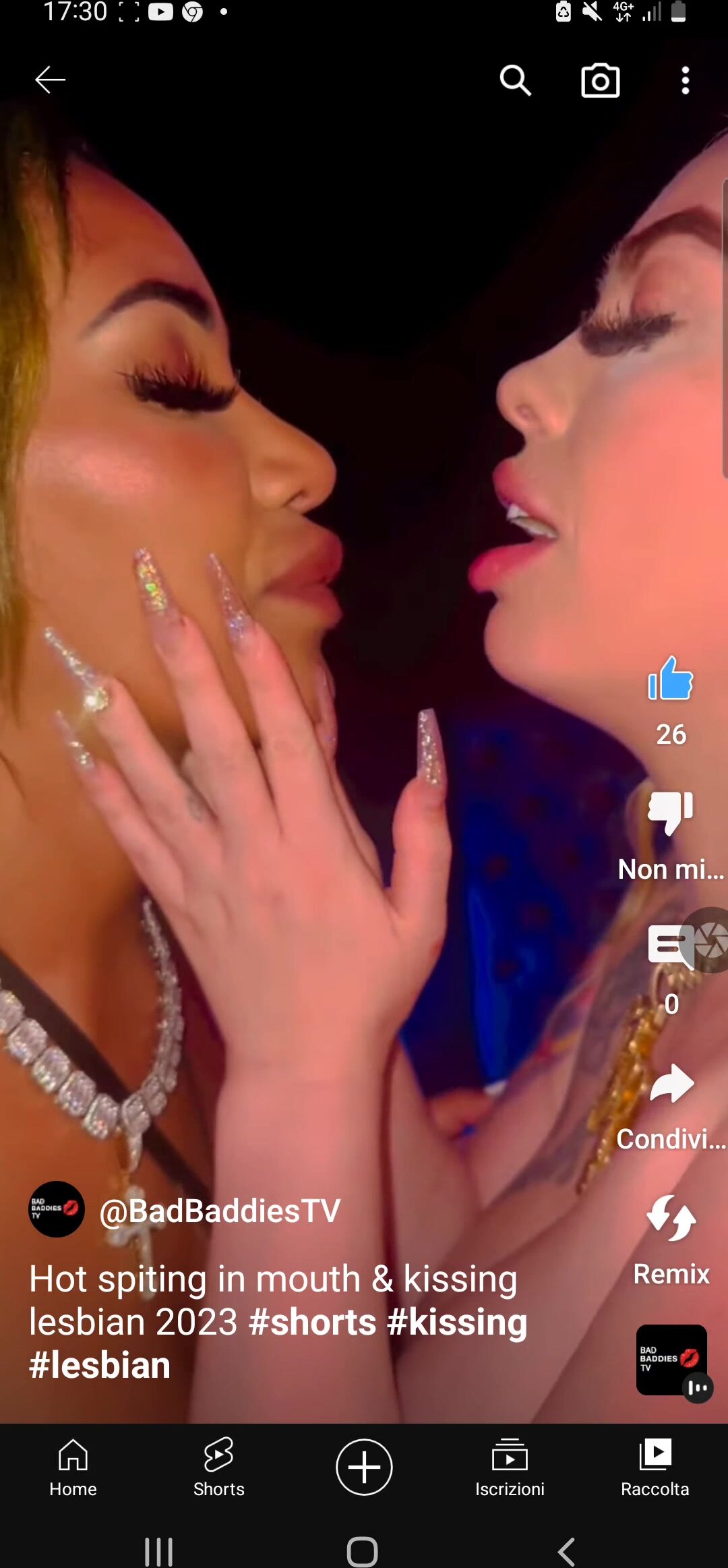Tap the camera icon in top bar
This screenshot has height=1568, width=728.
coord(600,81)
